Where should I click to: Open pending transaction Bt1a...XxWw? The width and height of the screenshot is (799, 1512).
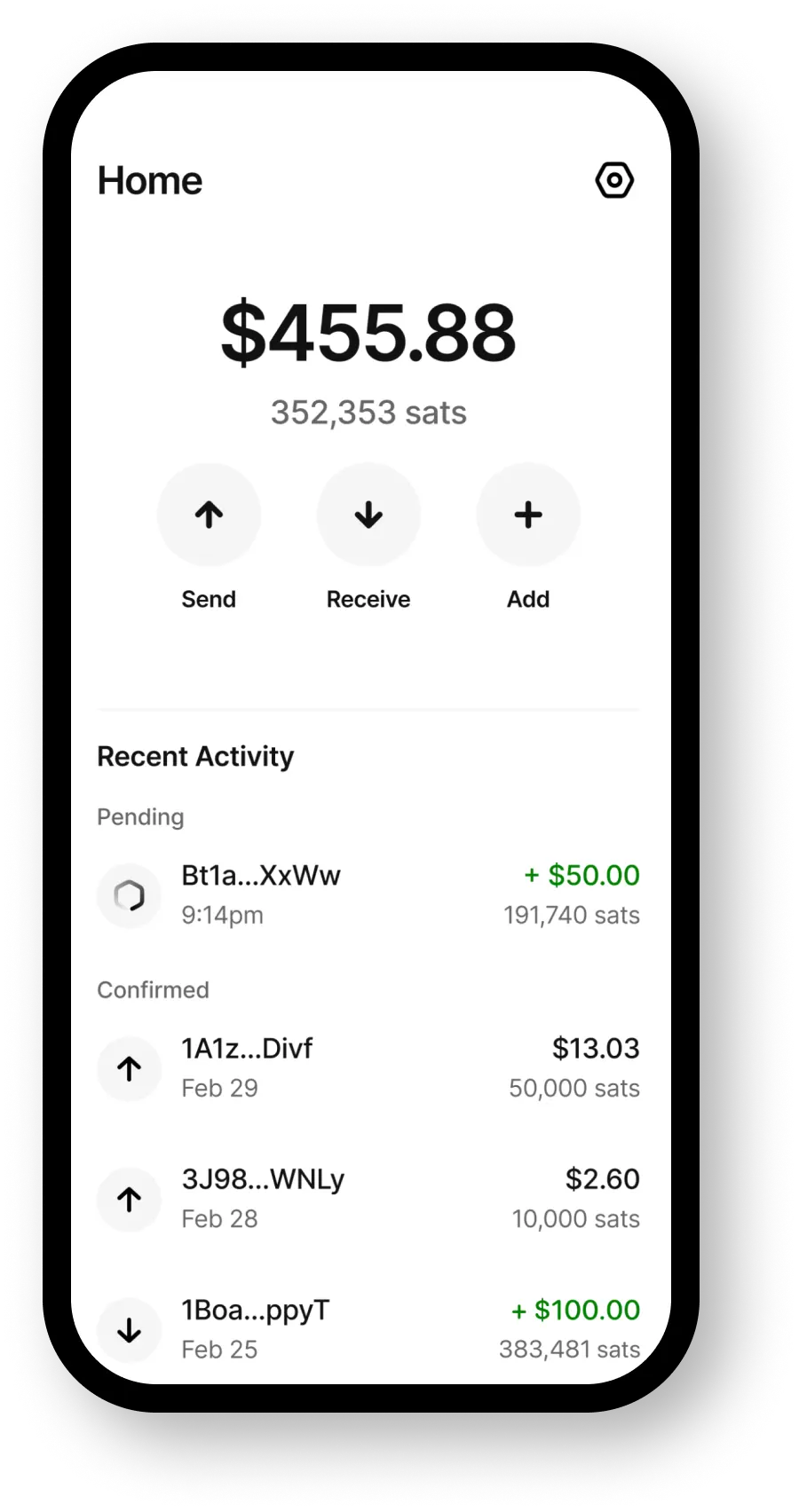point(368,894)
